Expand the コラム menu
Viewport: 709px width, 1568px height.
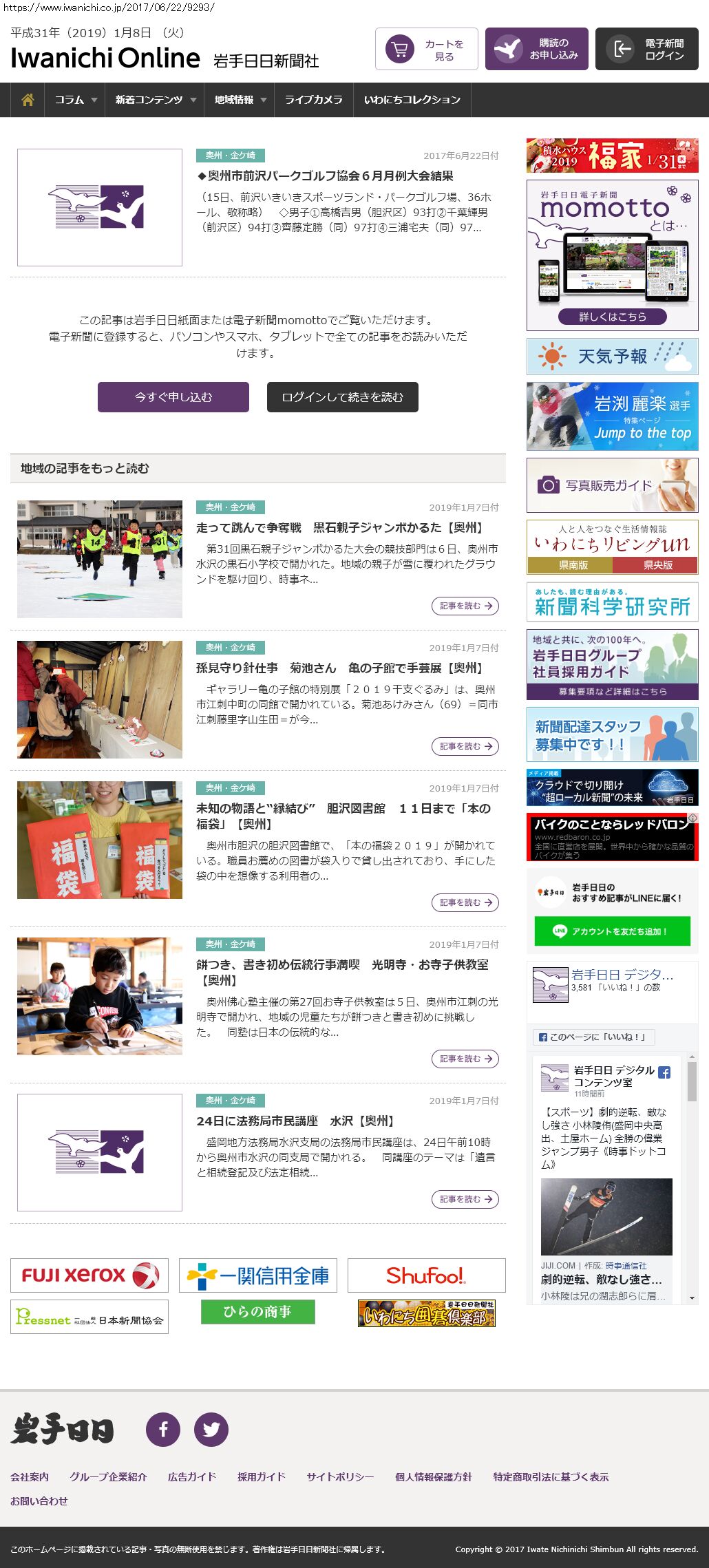(x=75, y=100)
